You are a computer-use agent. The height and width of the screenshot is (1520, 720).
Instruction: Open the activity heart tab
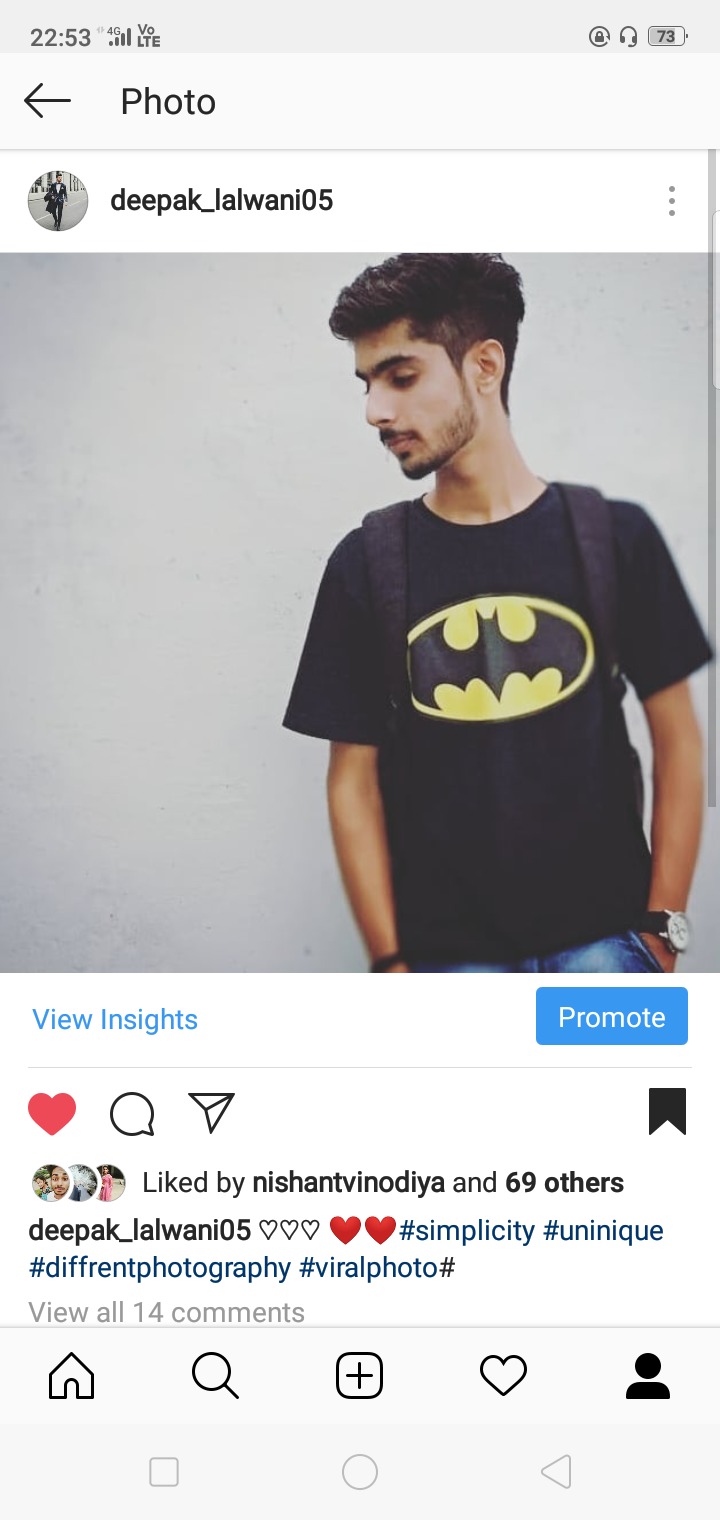coord(503,1376)
